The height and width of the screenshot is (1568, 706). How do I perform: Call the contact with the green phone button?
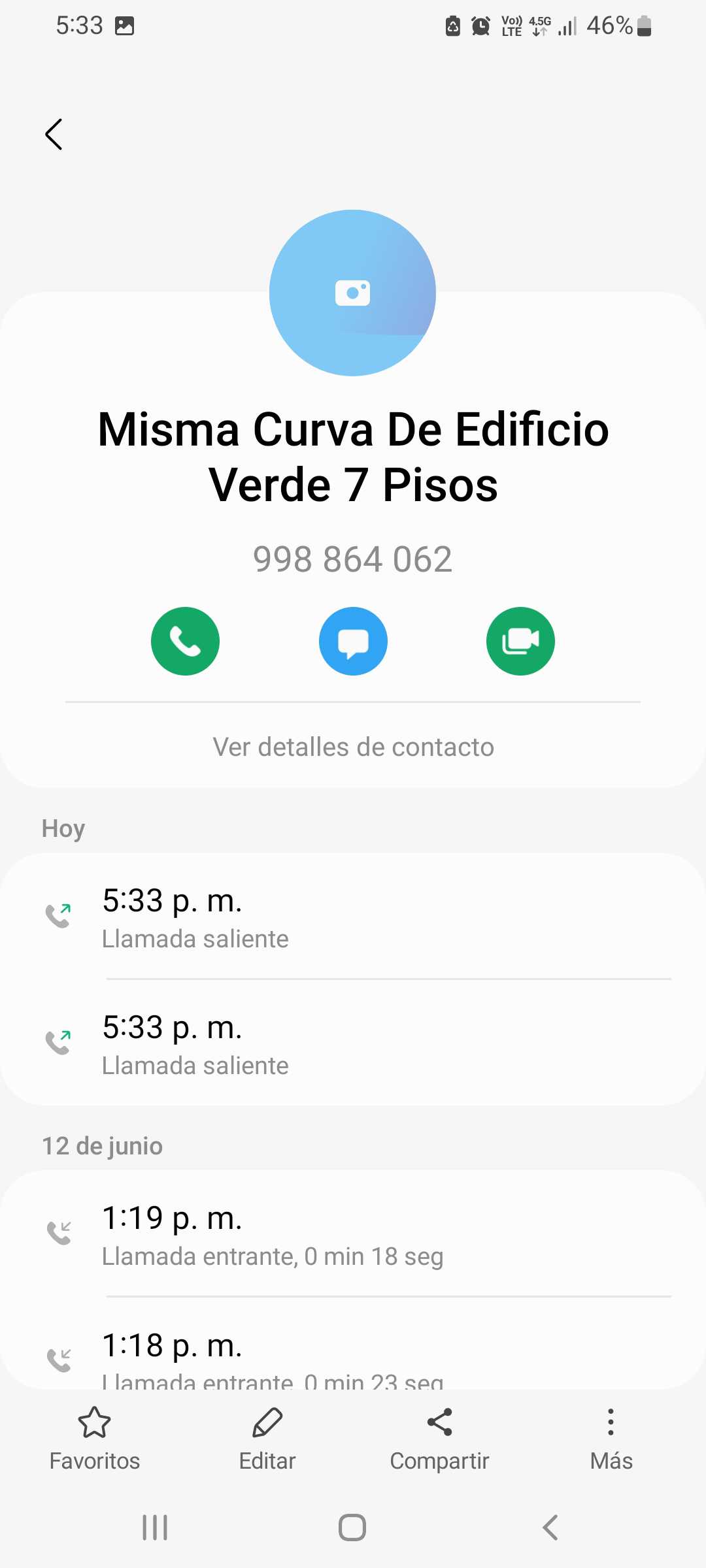(185, 641)
